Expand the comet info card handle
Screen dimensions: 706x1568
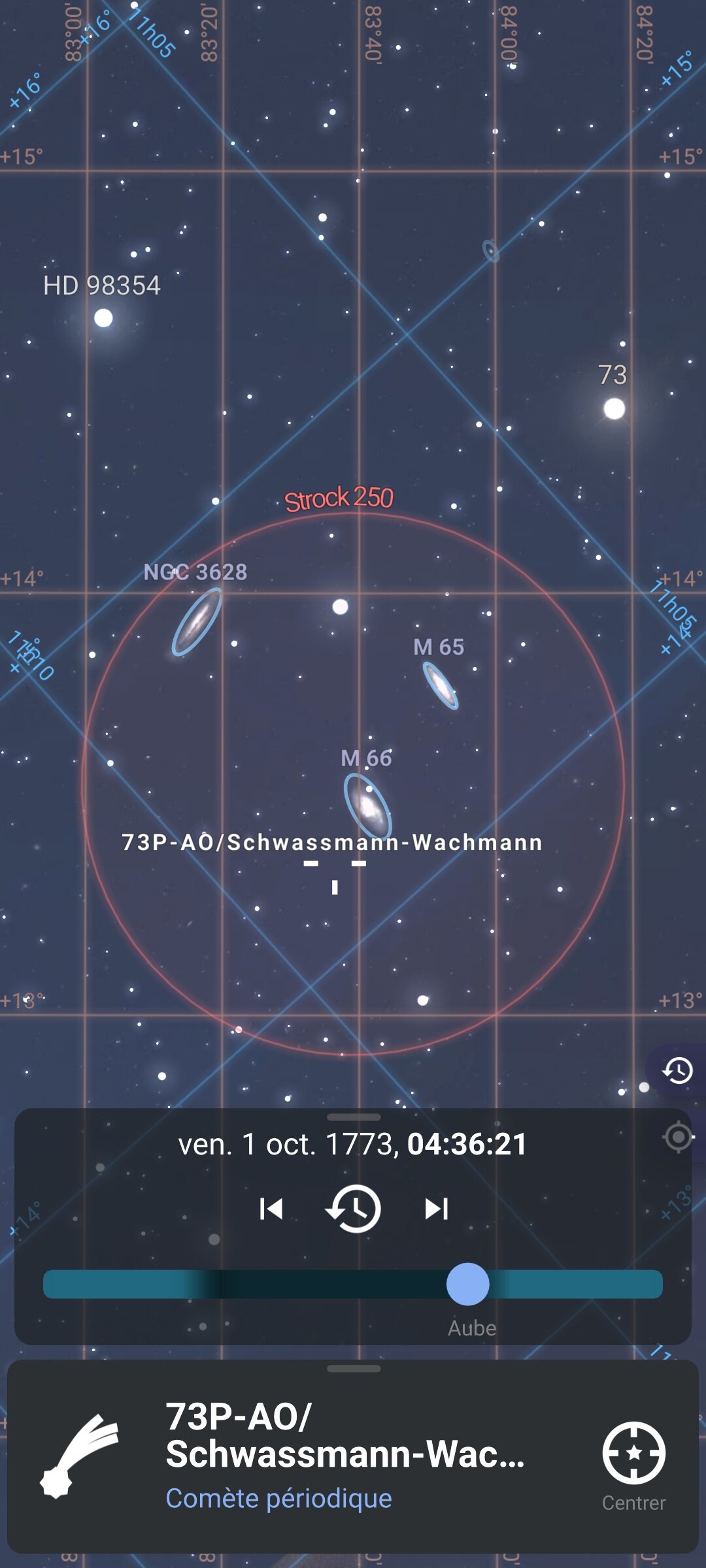click(x=354, y=1369)
